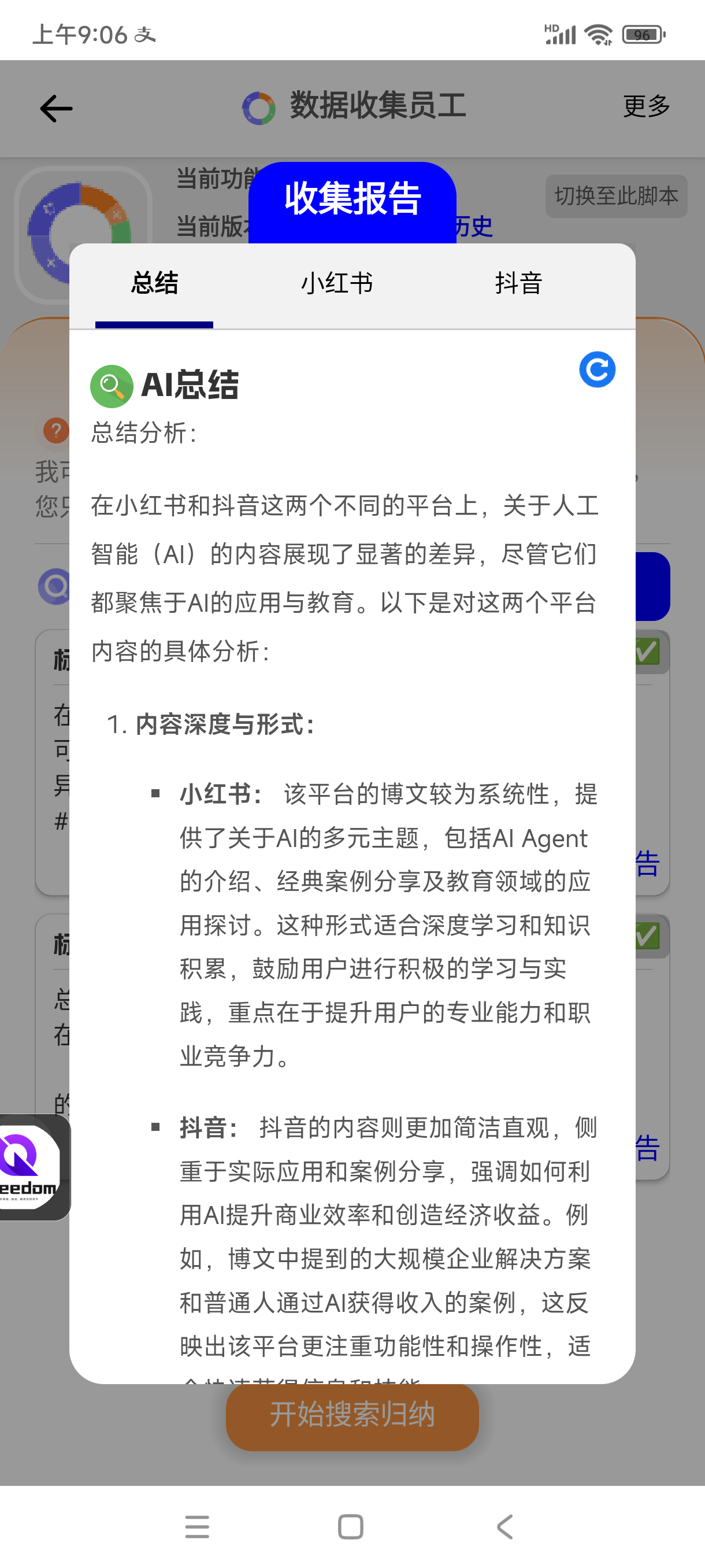Open recent apps menu
The width and height of the screenshot is (705, 1568).
click(197, 1526)
